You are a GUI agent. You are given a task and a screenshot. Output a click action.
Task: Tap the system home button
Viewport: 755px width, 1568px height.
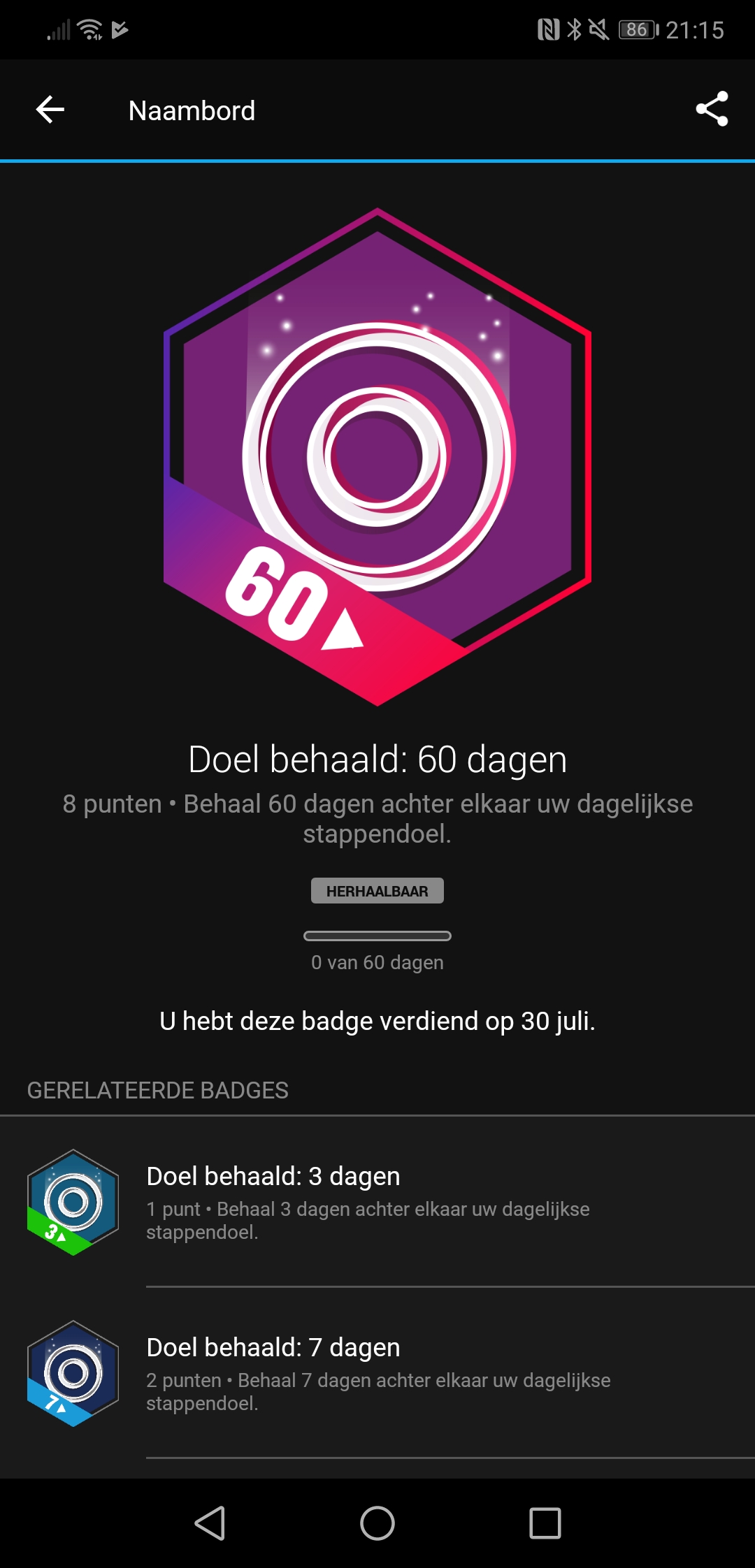tap(377, 1523)
